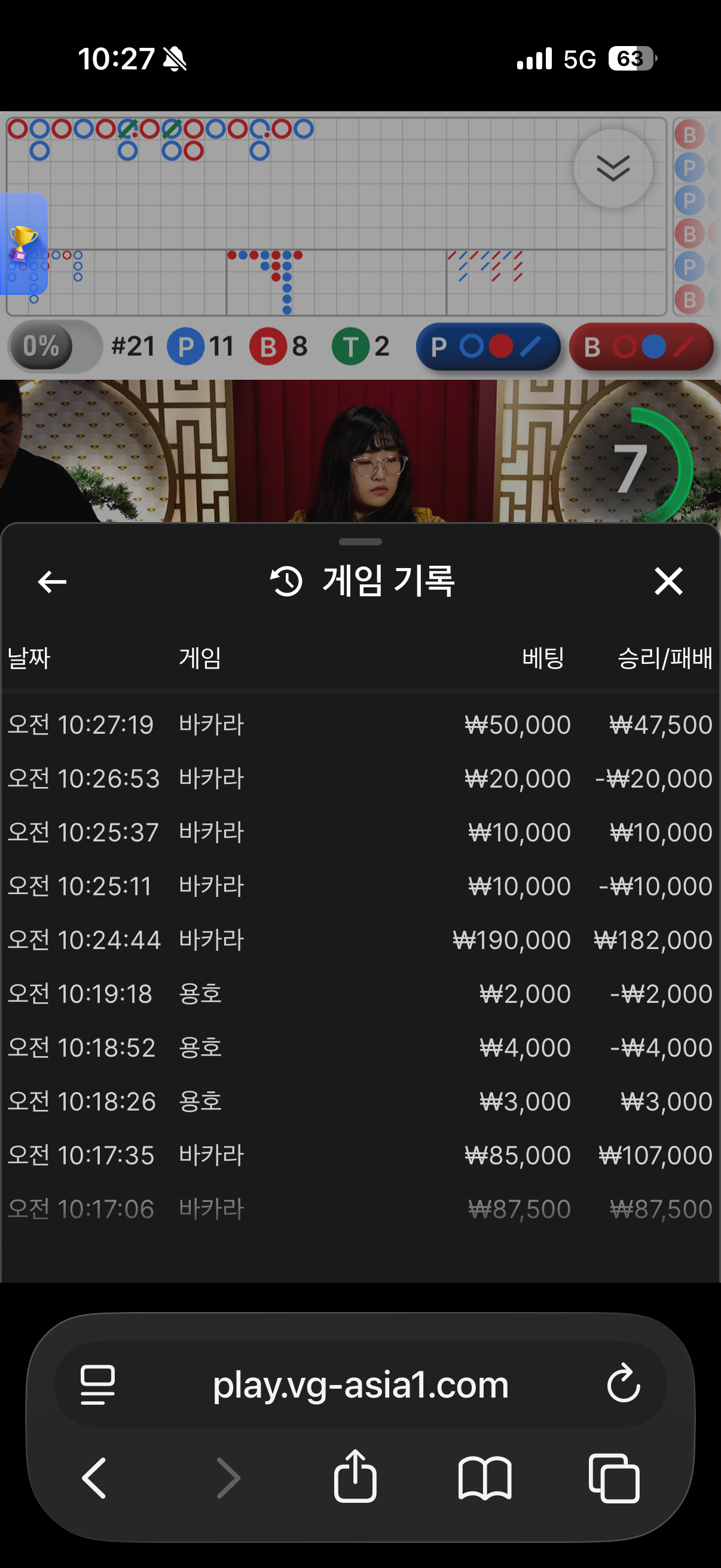Go back in Safari browser

pyautogui.click(x=94, y=1477)
